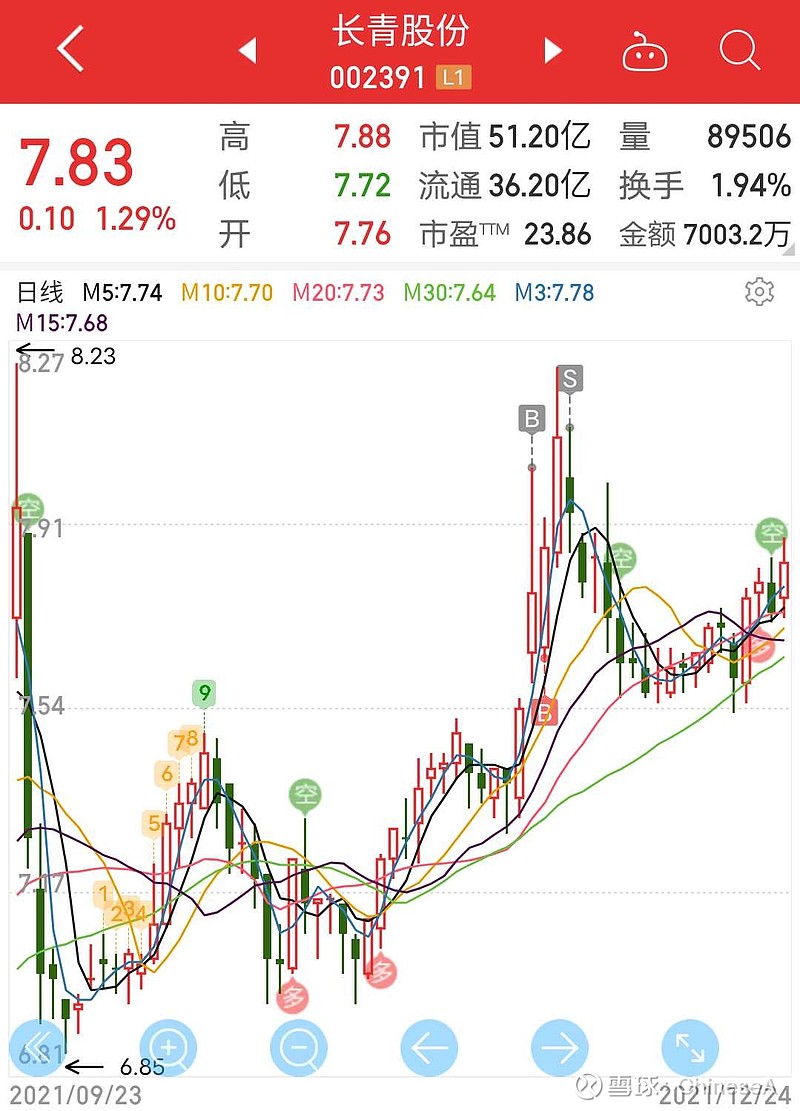Go back from the stock page
The width and height of the screenshot is (800, 1111).
(x=70, y=50)
